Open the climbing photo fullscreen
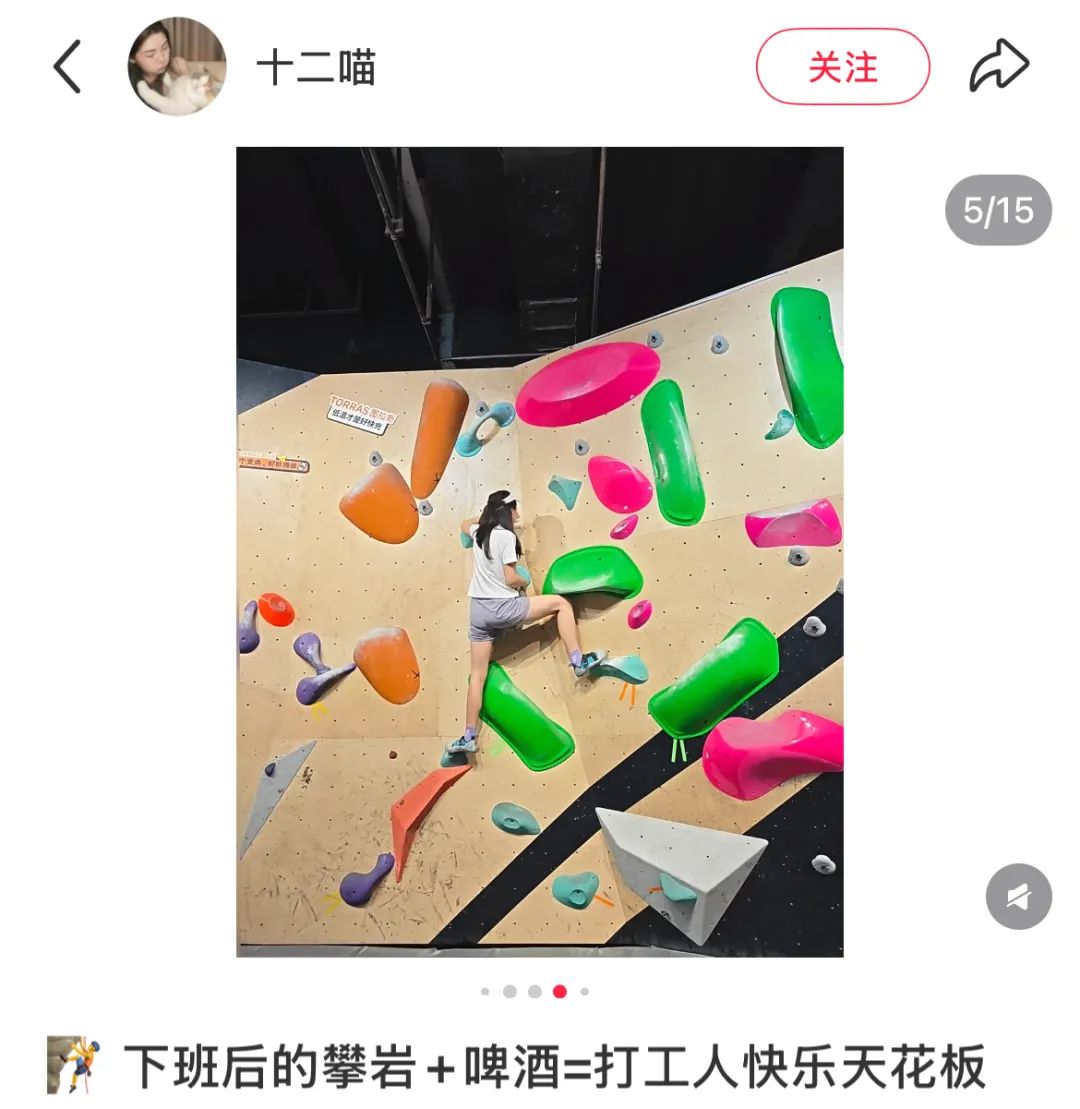Image resolution: width=1080 pixels, height=1109 pixels. (539, 551)
